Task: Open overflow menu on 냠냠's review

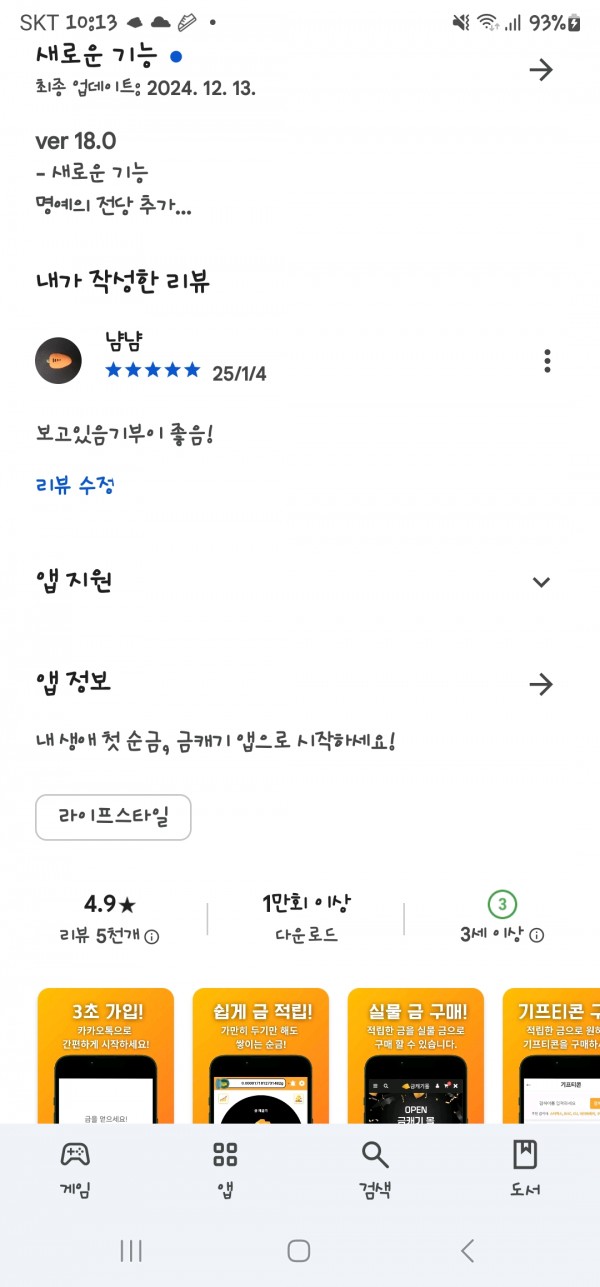Action: pyautogui.click(x=547, y=360)
